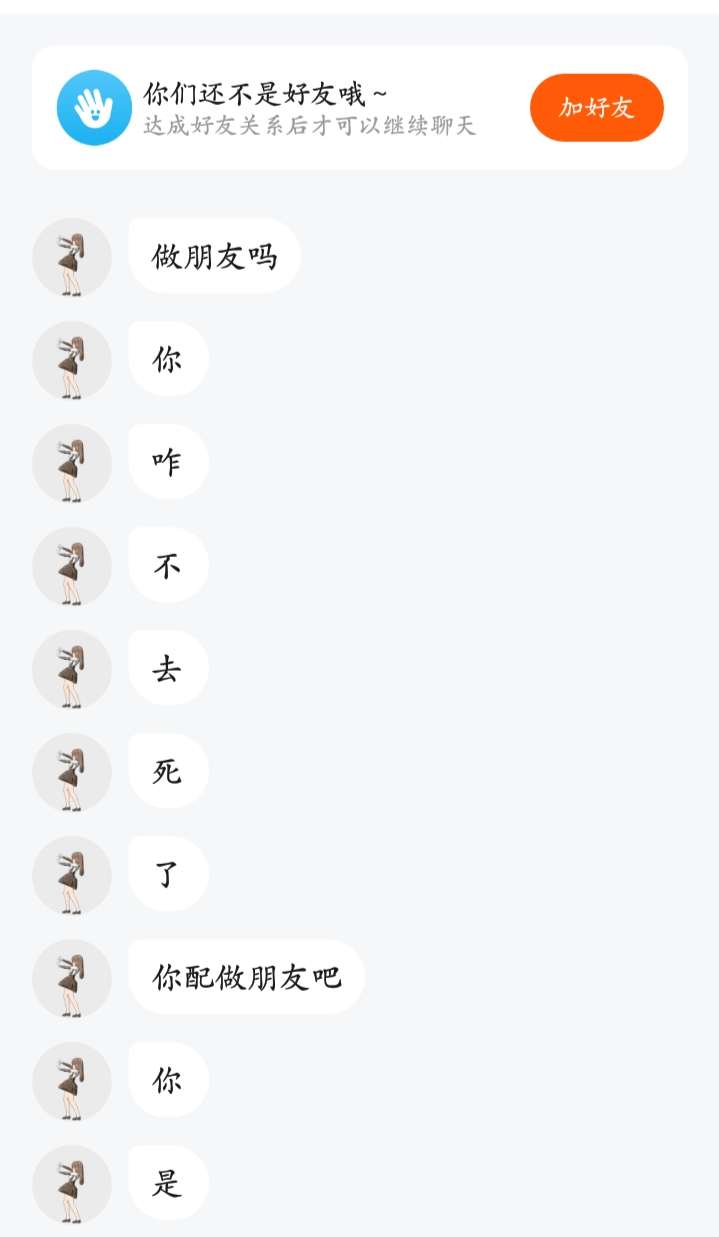
Task: Open sender's avatar beside 做朋友吗
Action: pyautogui.click(x=71, y=258)
